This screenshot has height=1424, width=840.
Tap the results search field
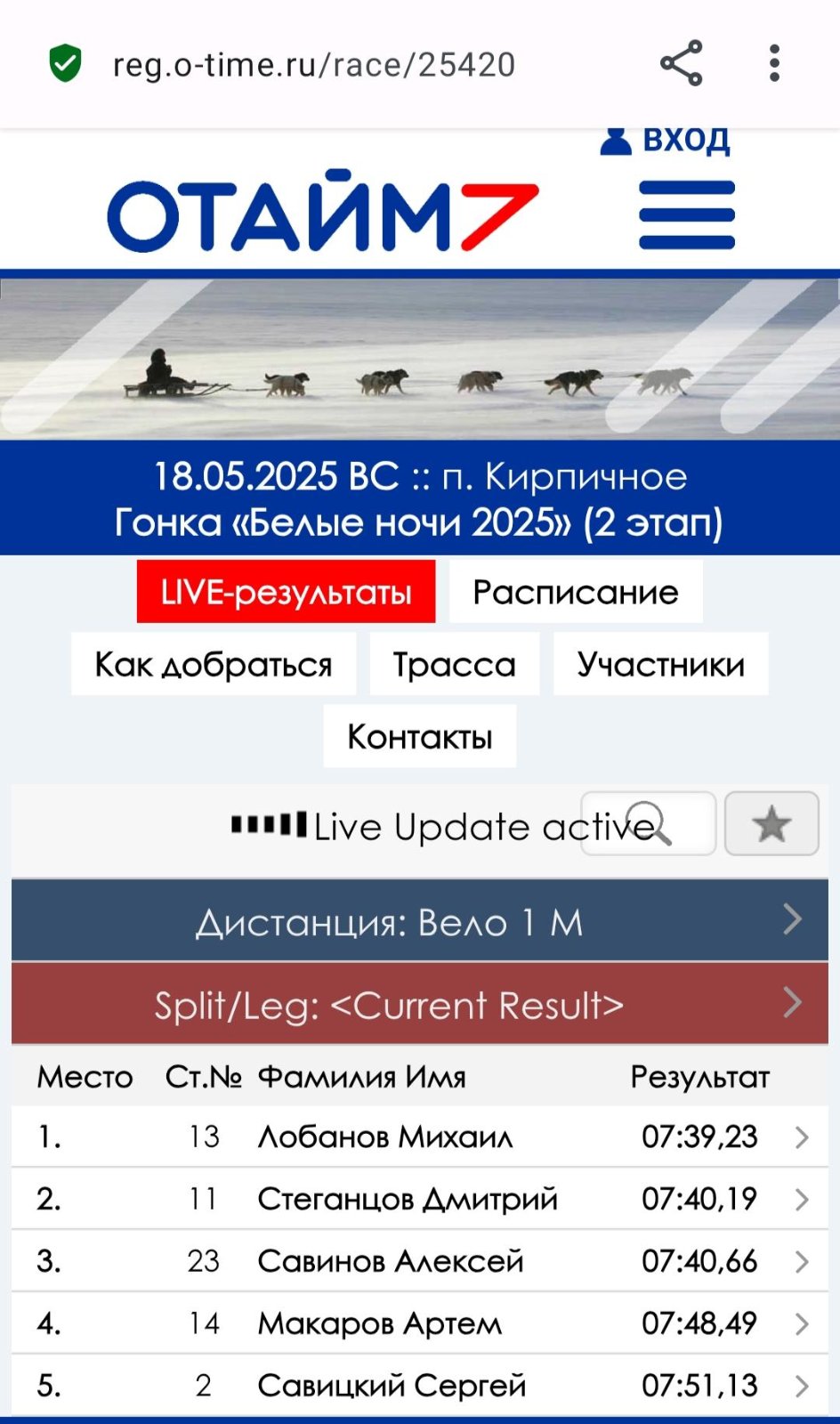(x=648, y=824)
